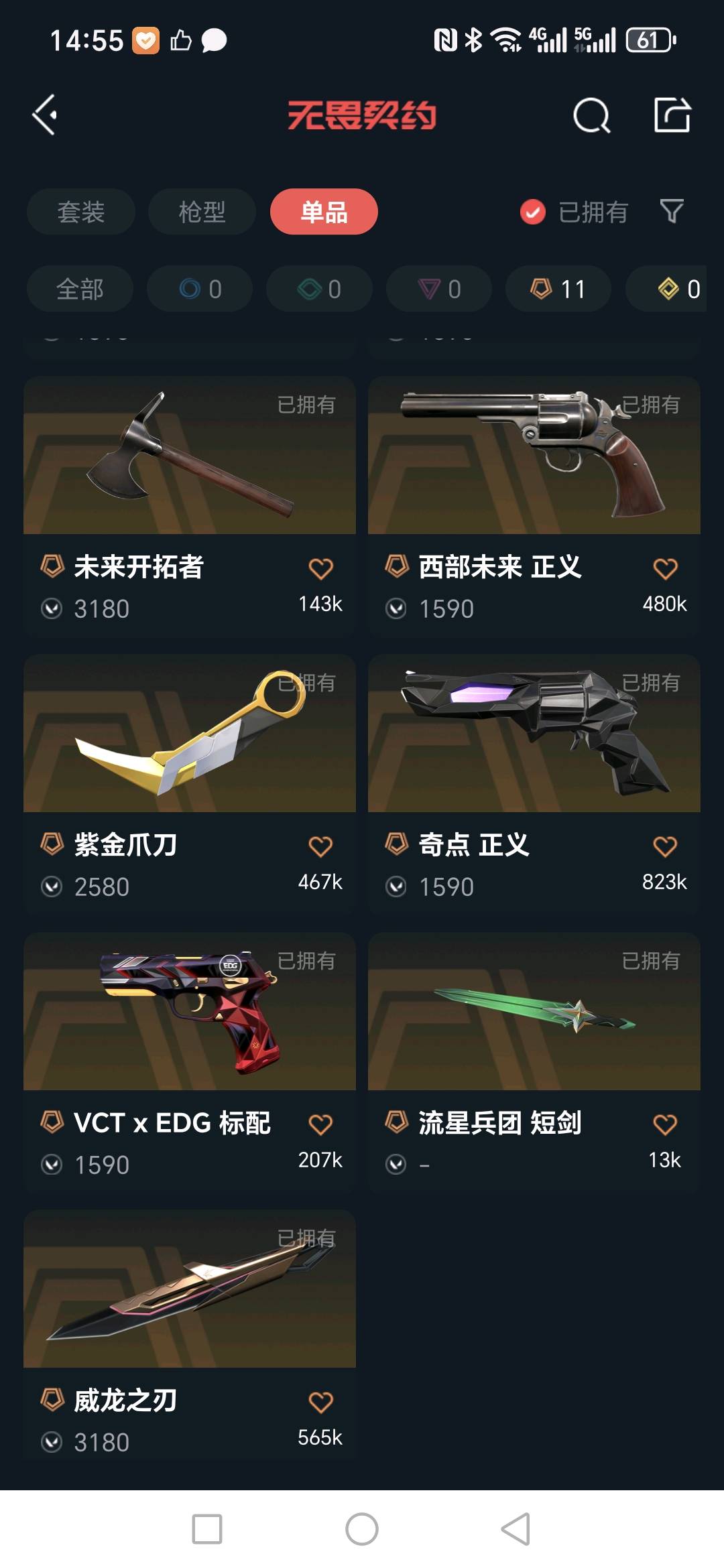The image size is (724, 1568).
Task: Tap the system home button
Action: pos(362,1529)
